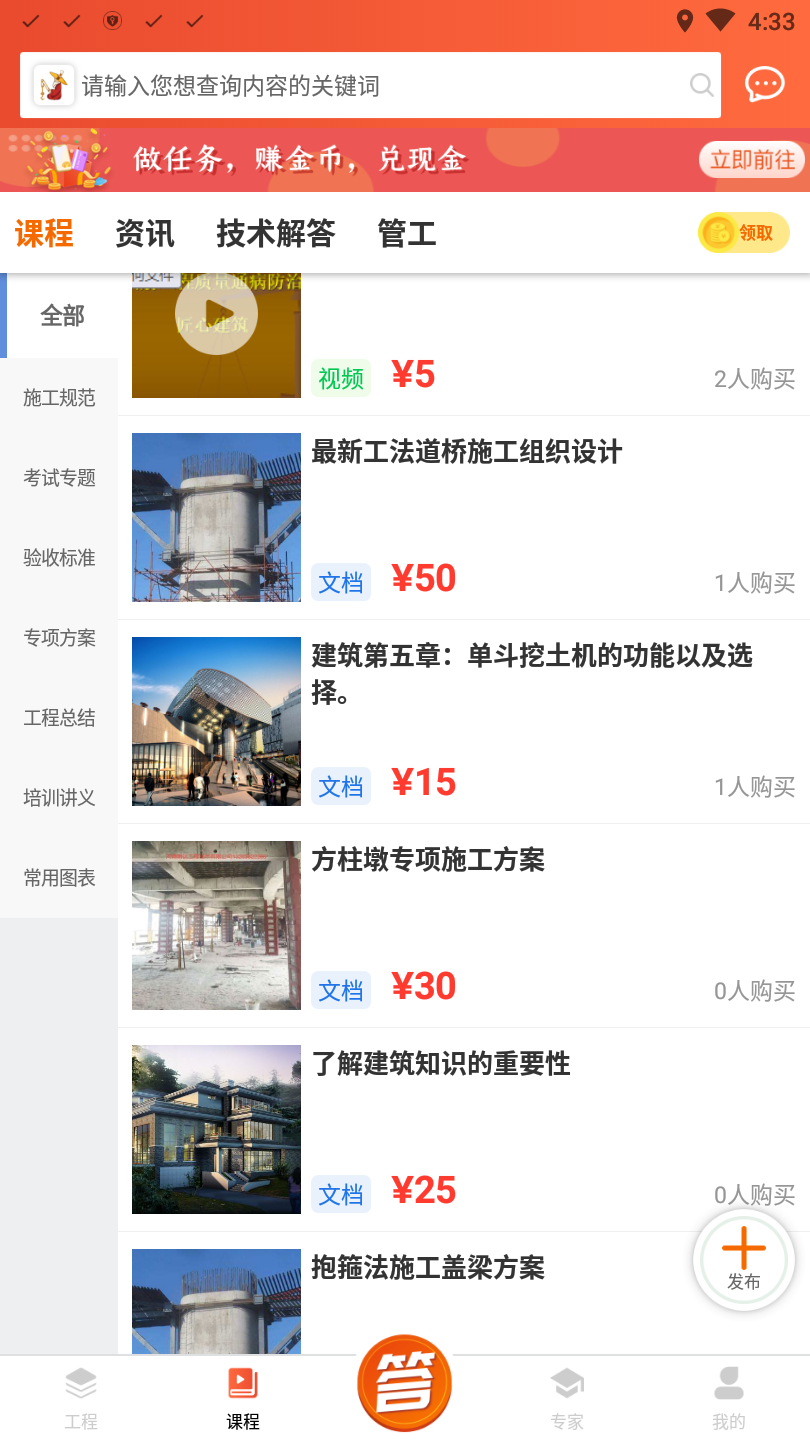This screenshot has width=810, height=1440.
Task: Open search using the magnifier icon
Action: point(701,86)
